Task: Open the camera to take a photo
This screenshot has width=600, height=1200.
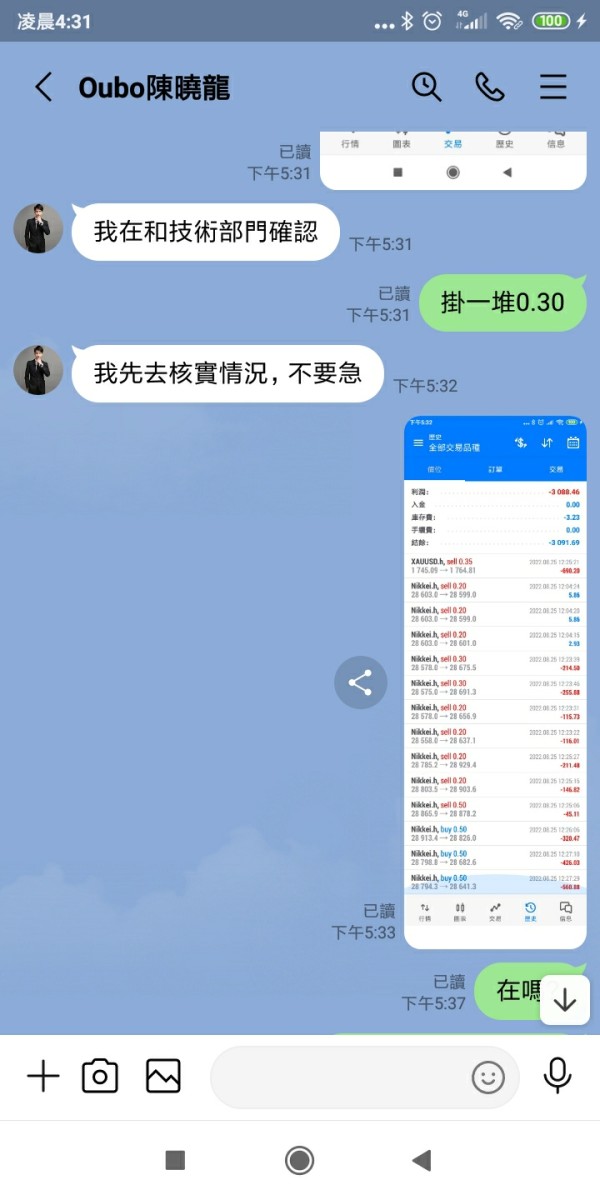Action: [100, 1077]
